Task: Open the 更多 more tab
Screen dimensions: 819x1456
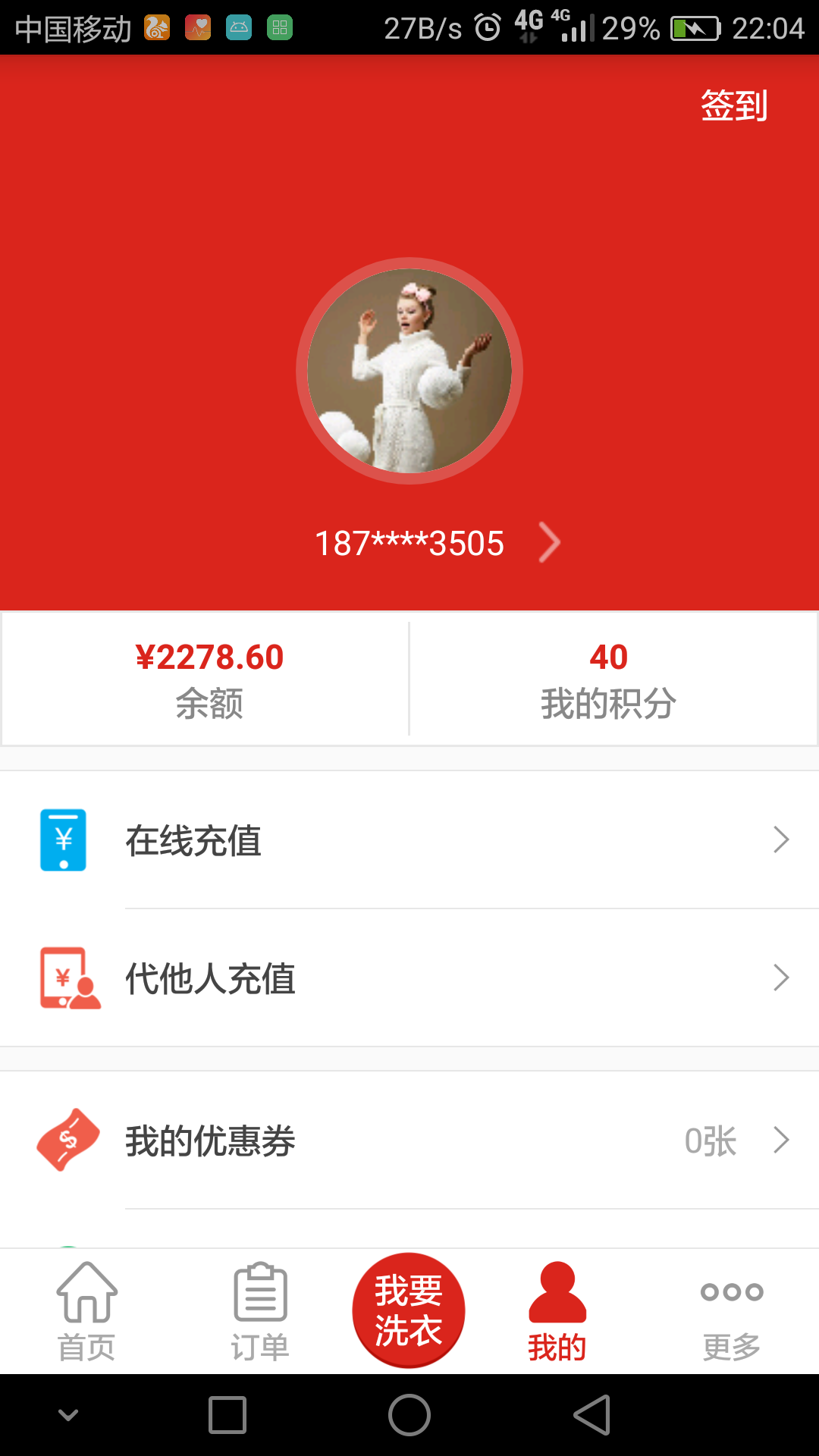Action: 732,1312
